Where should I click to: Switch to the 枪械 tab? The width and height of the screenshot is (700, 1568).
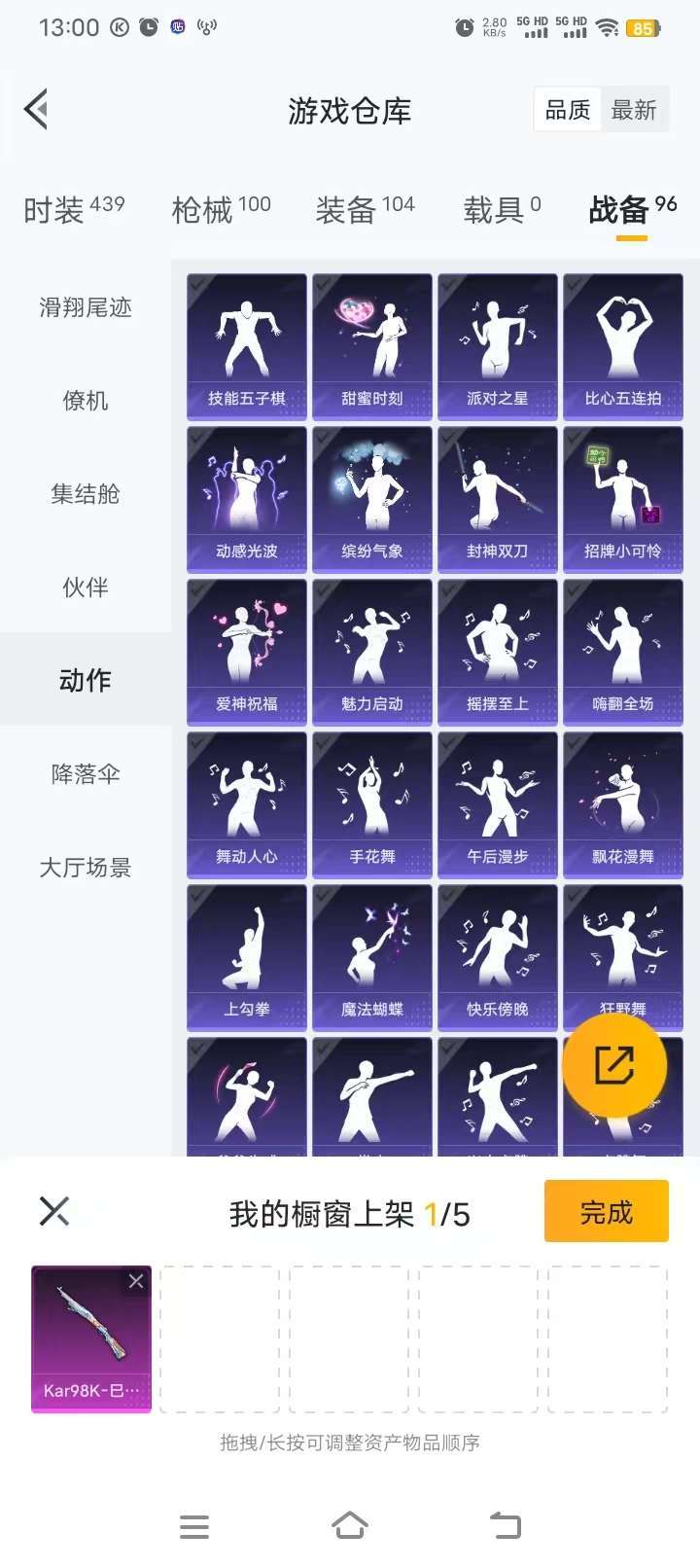coord(221,209)
